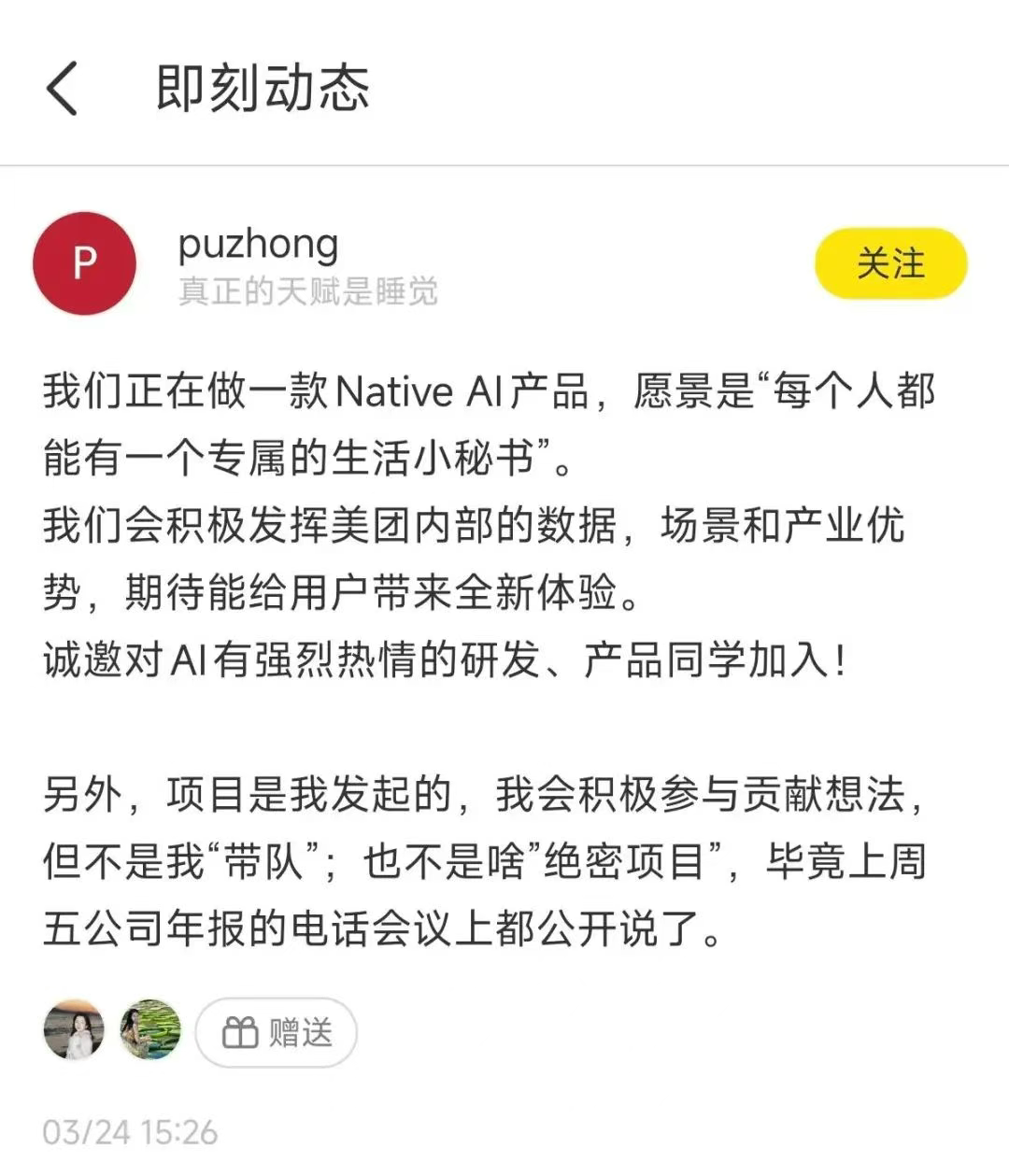Open puzhong's profile by clicking the username

[x=259, y=245]
